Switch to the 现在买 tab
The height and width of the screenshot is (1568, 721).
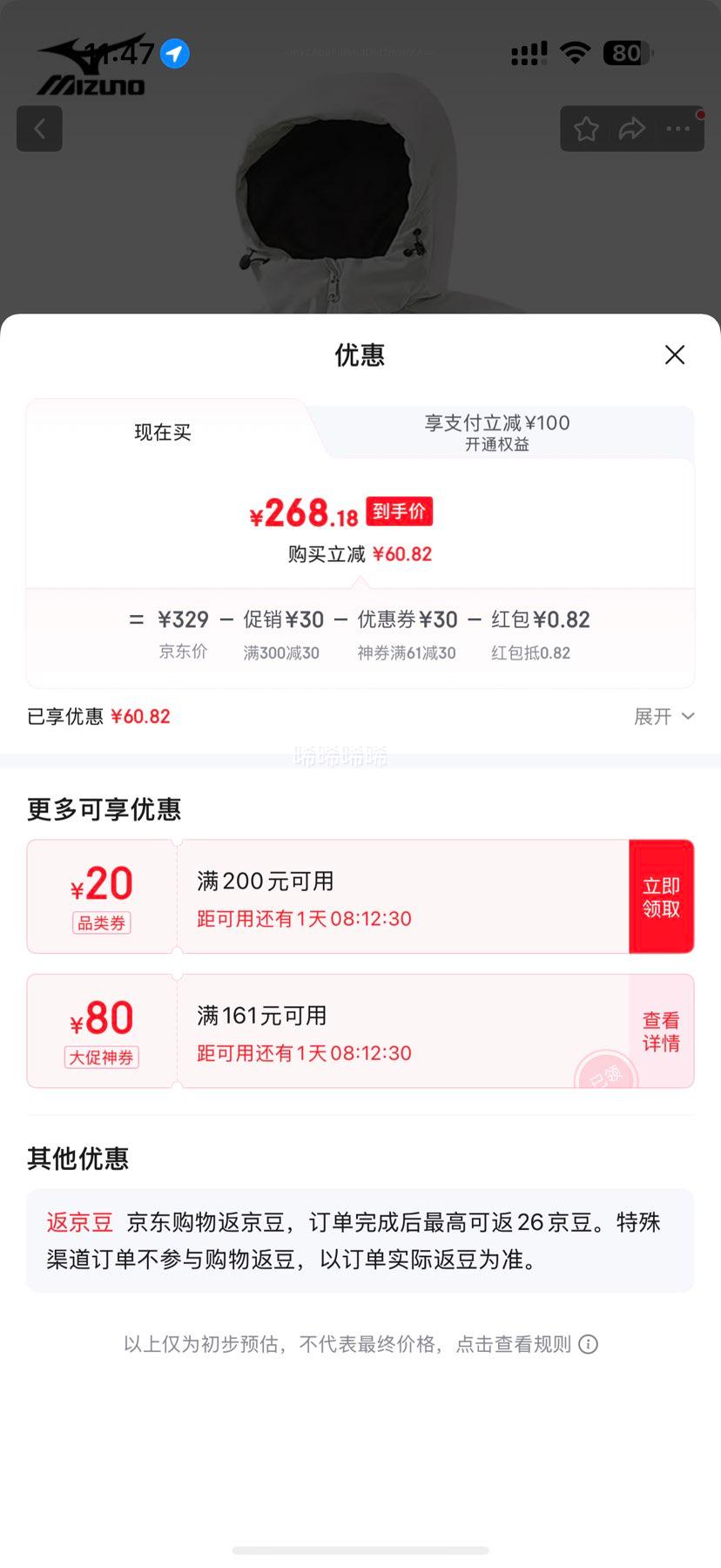pyautogui.click(x=163, y=432)
